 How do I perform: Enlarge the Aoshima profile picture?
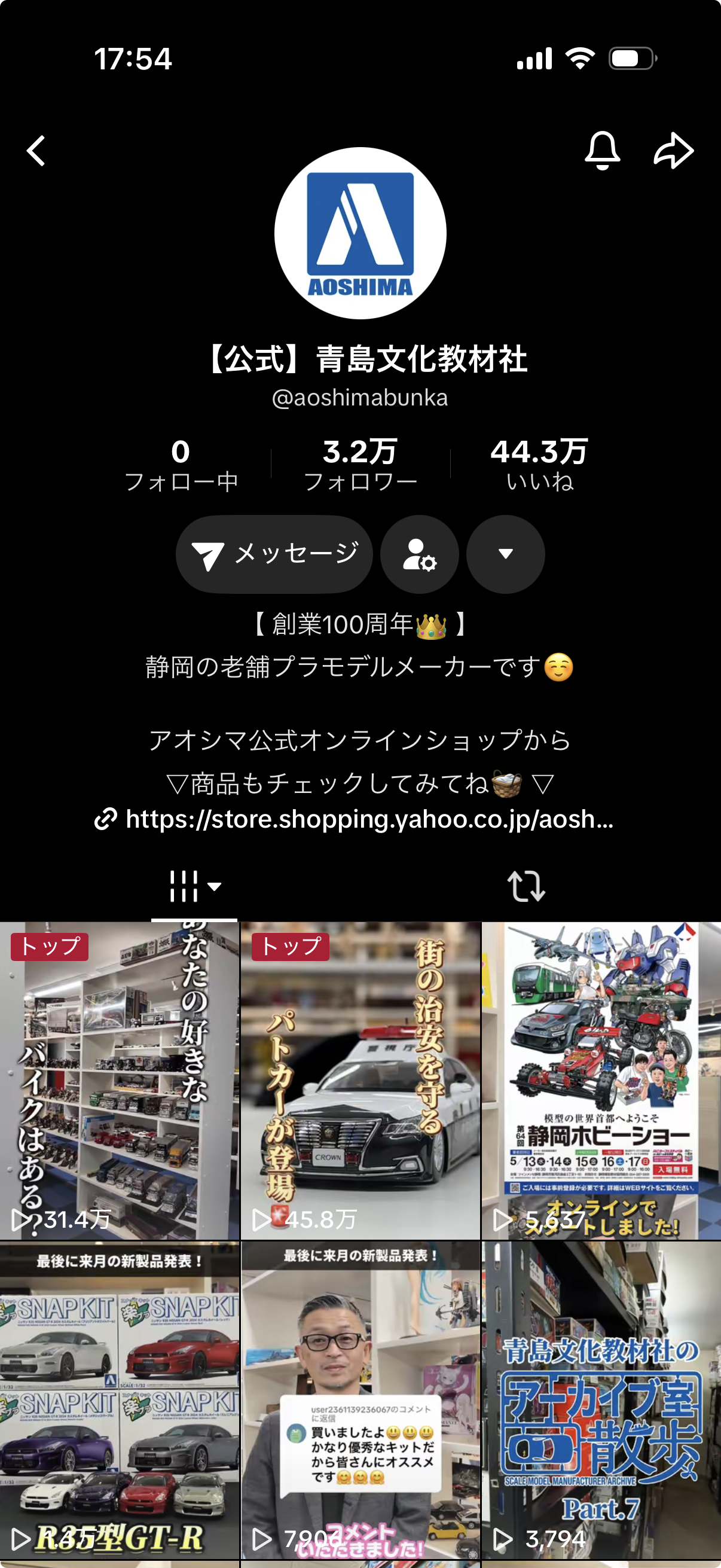pyautogui.click(x=360, y=233)
